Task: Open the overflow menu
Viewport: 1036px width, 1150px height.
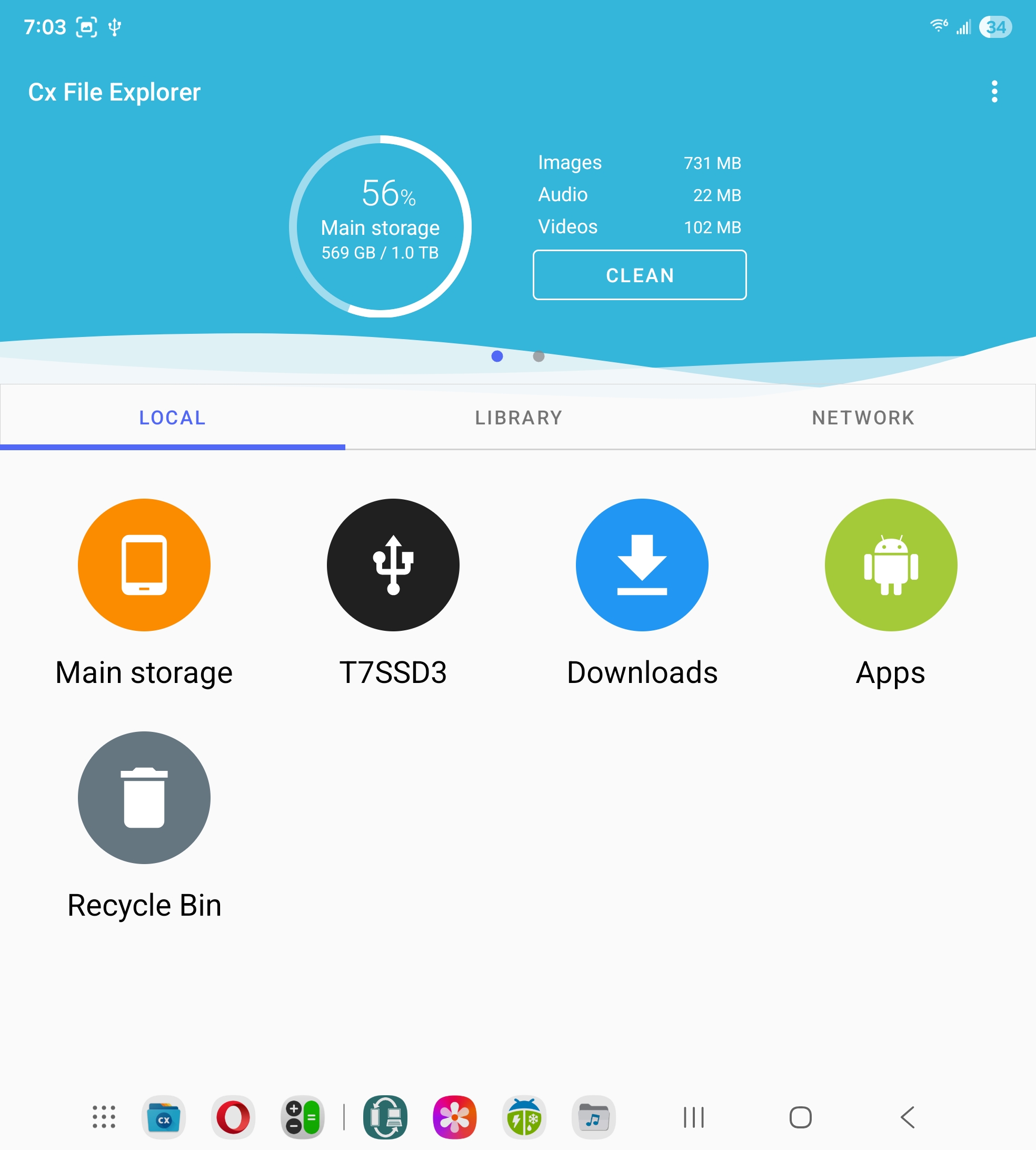Action: tap(994, 92)
